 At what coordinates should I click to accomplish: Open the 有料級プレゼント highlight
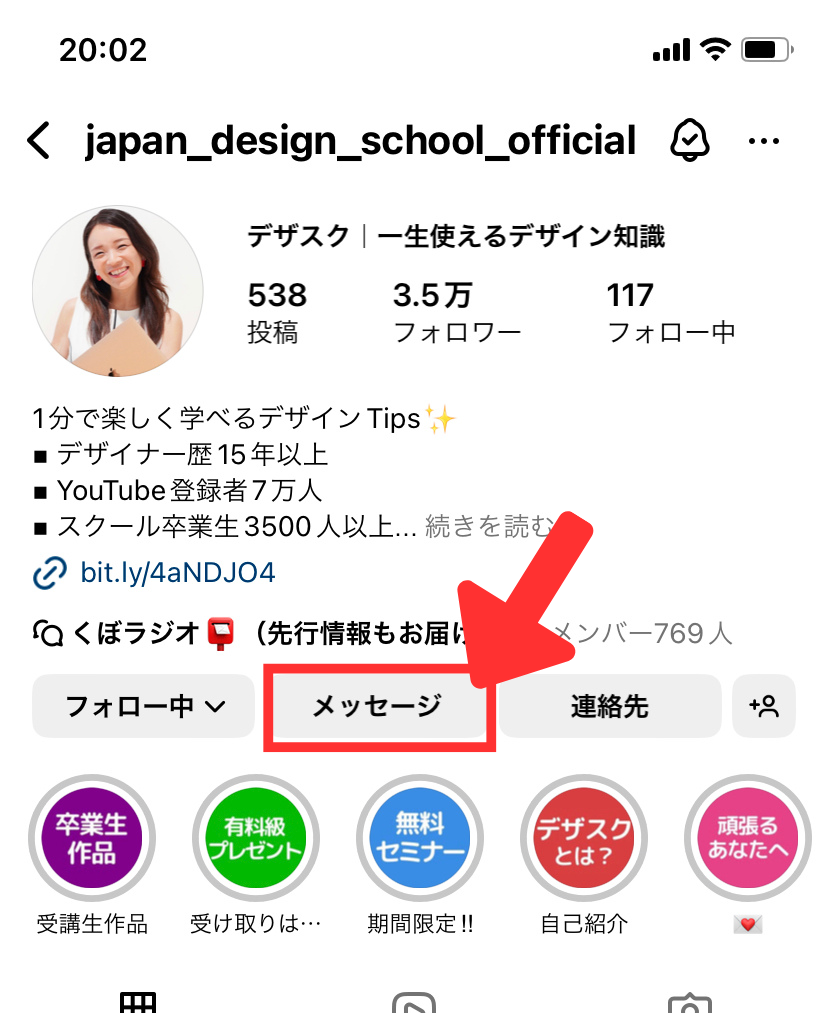pos(255,838)
